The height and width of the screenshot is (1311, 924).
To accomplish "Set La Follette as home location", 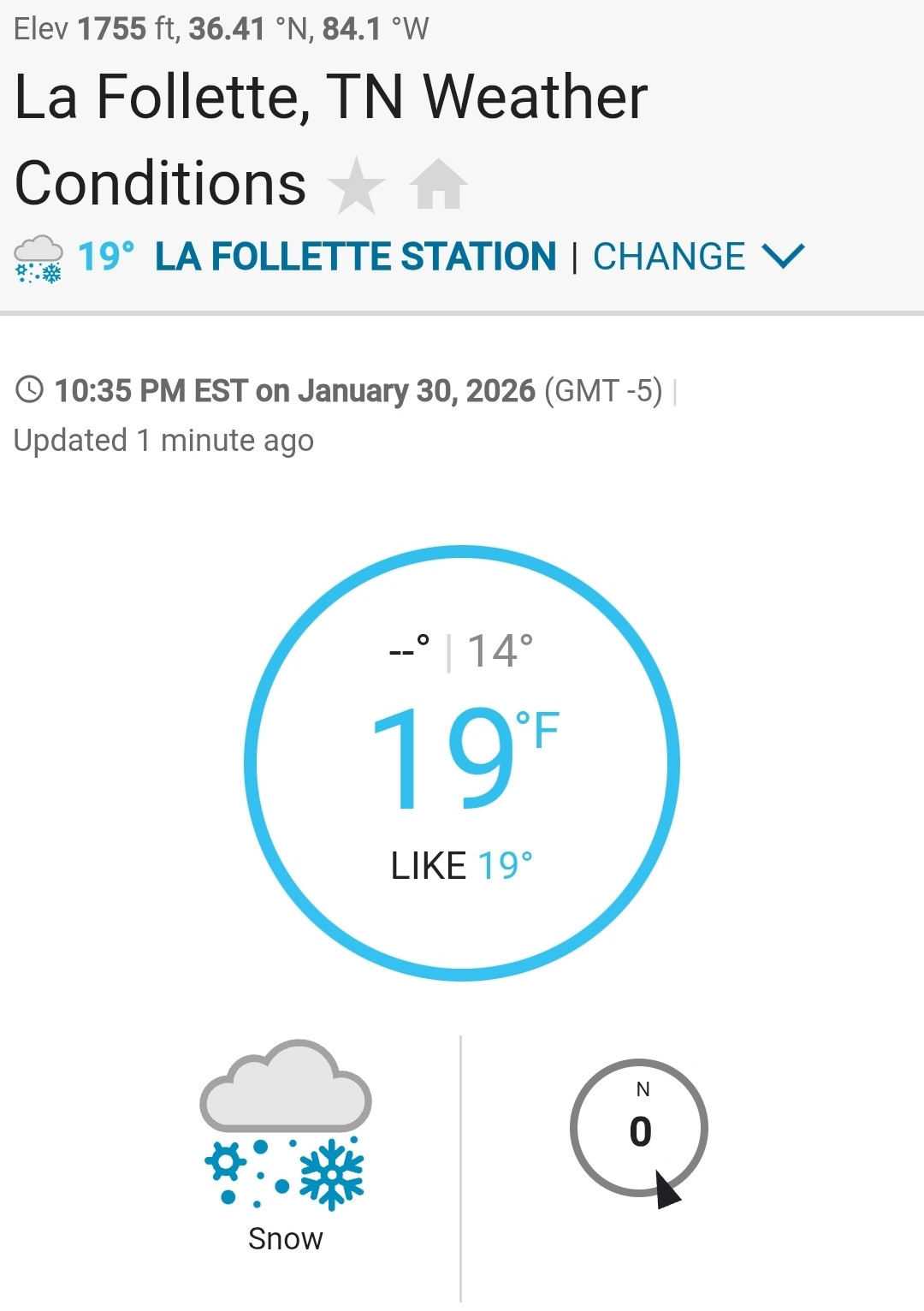I will [438, 185].
